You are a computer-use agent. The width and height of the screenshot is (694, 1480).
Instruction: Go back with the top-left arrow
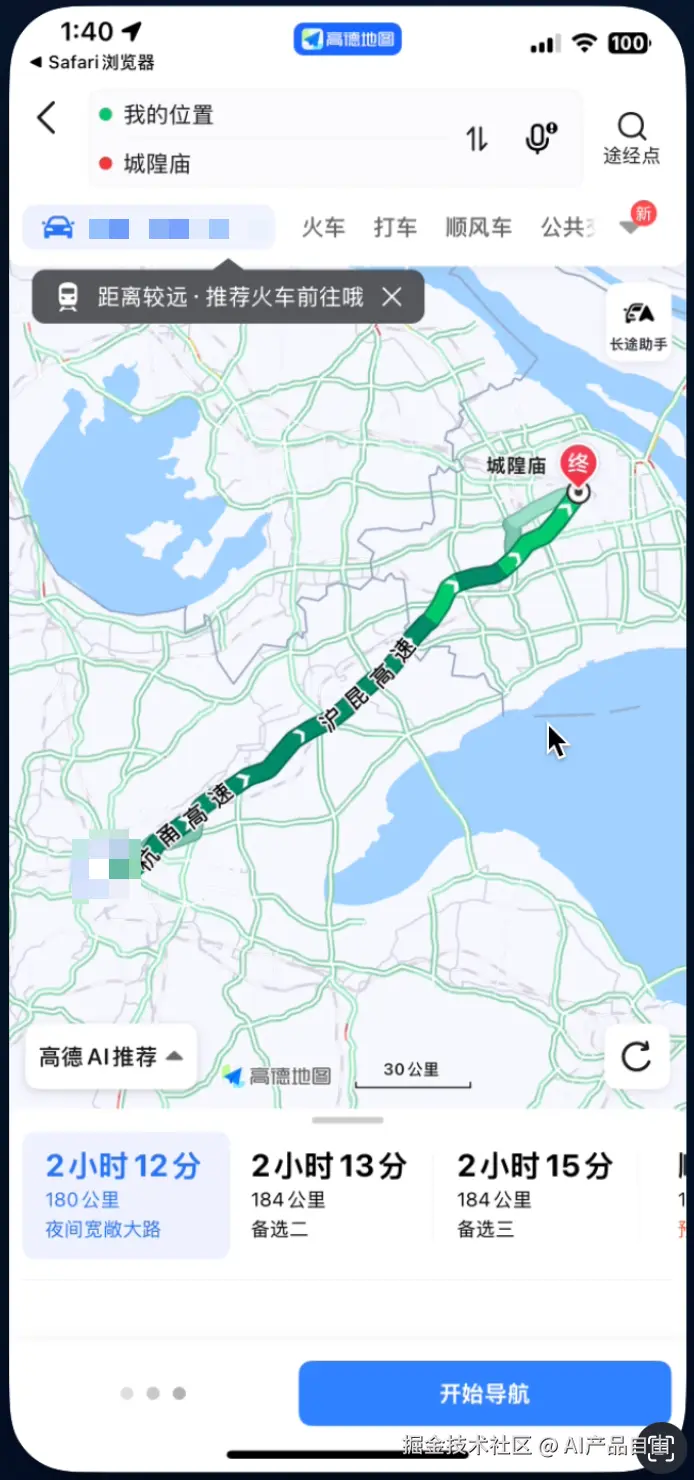[x=46, y=118]
